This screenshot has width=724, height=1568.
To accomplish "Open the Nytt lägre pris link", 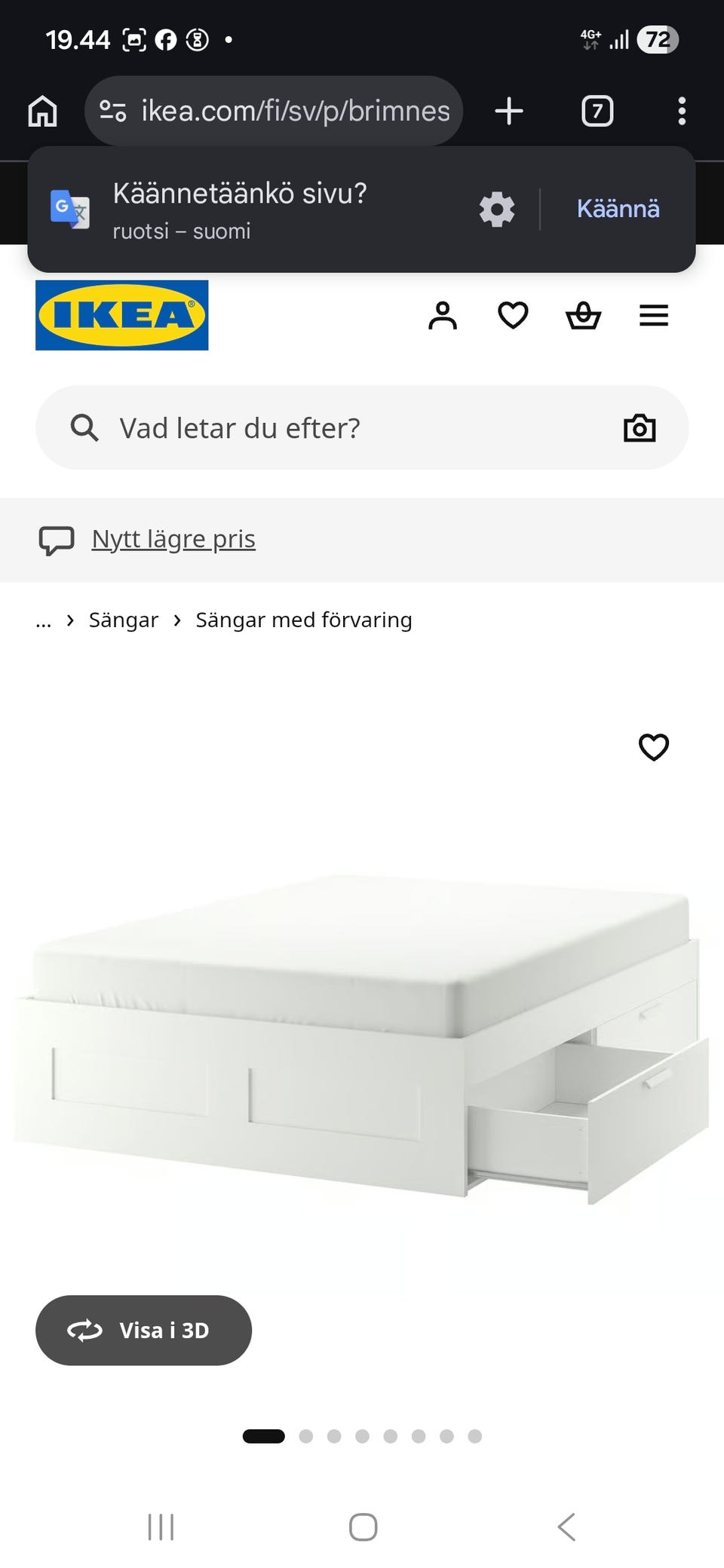I will pyautogui.click(x=173, y=538).
